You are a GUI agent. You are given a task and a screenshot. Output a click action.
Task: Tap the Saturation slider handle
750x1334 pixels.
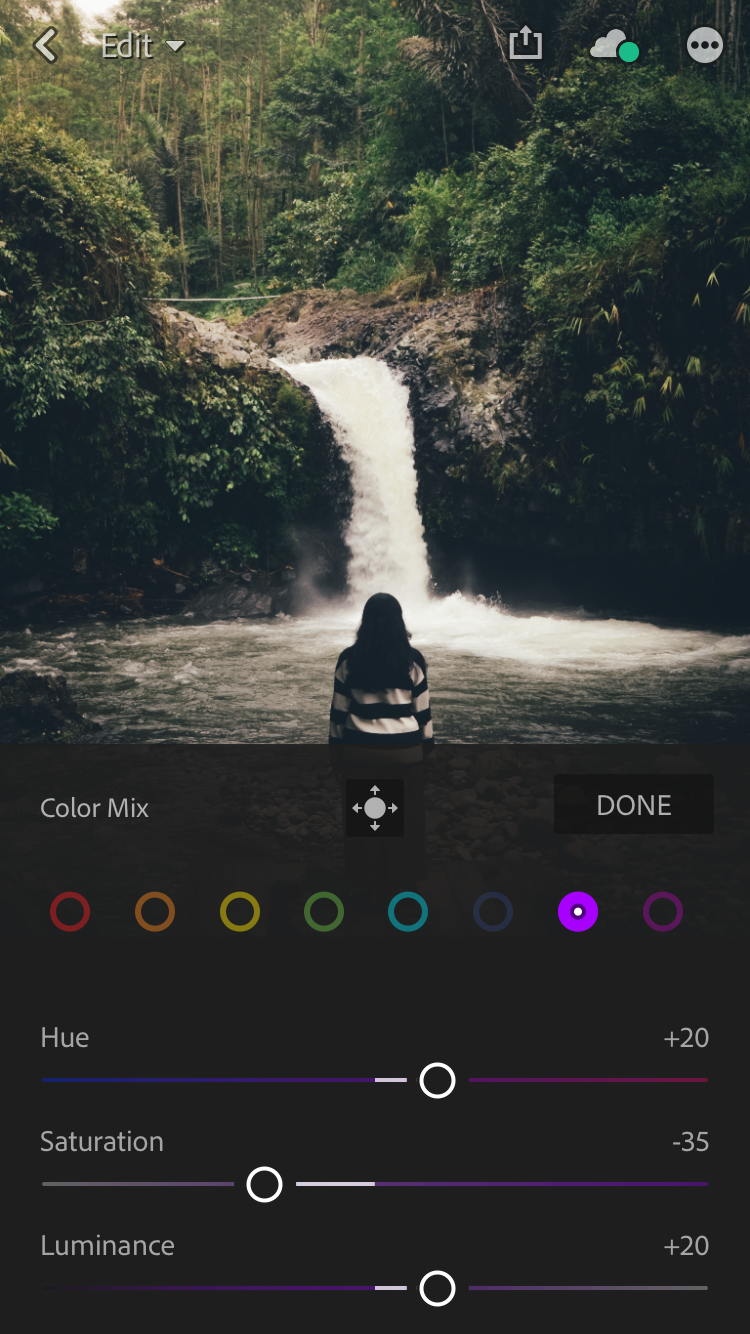point(264,1184)
